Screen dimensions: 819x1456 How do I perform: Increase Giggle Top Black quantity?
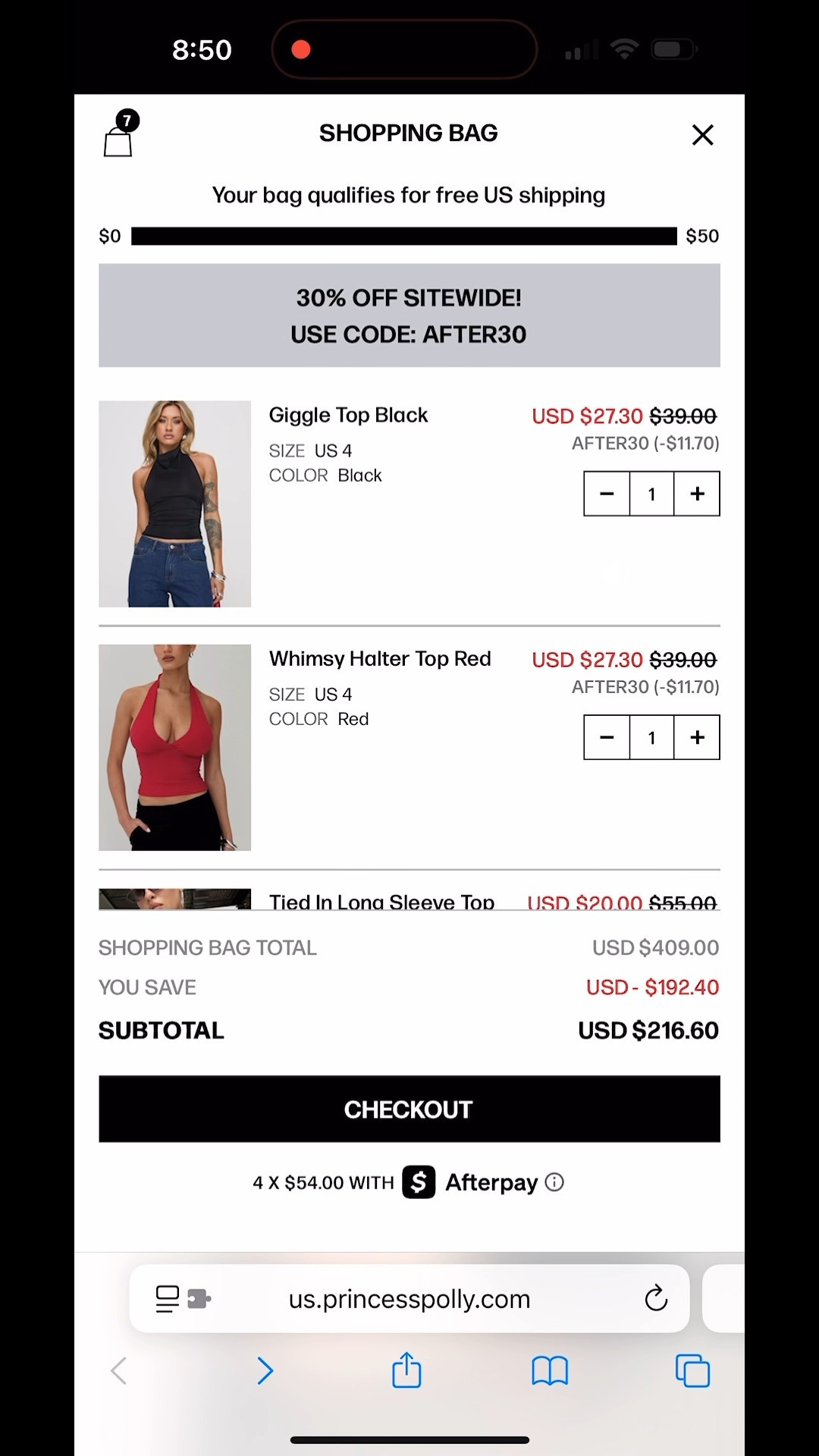[x=697, y=494]
